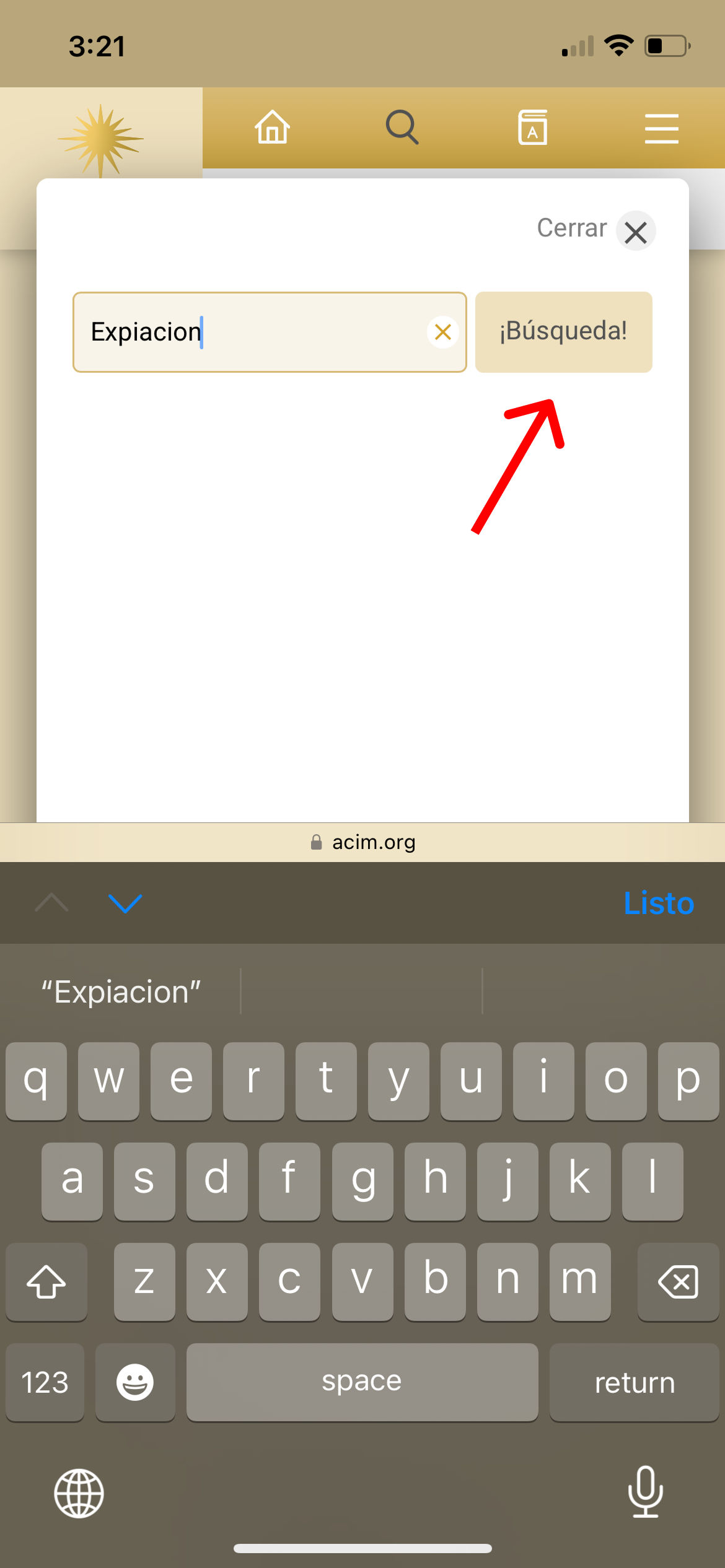This screenshot has width=725, height=1568.
Task: Open the book glossary icon
Action: pos(532,128)
